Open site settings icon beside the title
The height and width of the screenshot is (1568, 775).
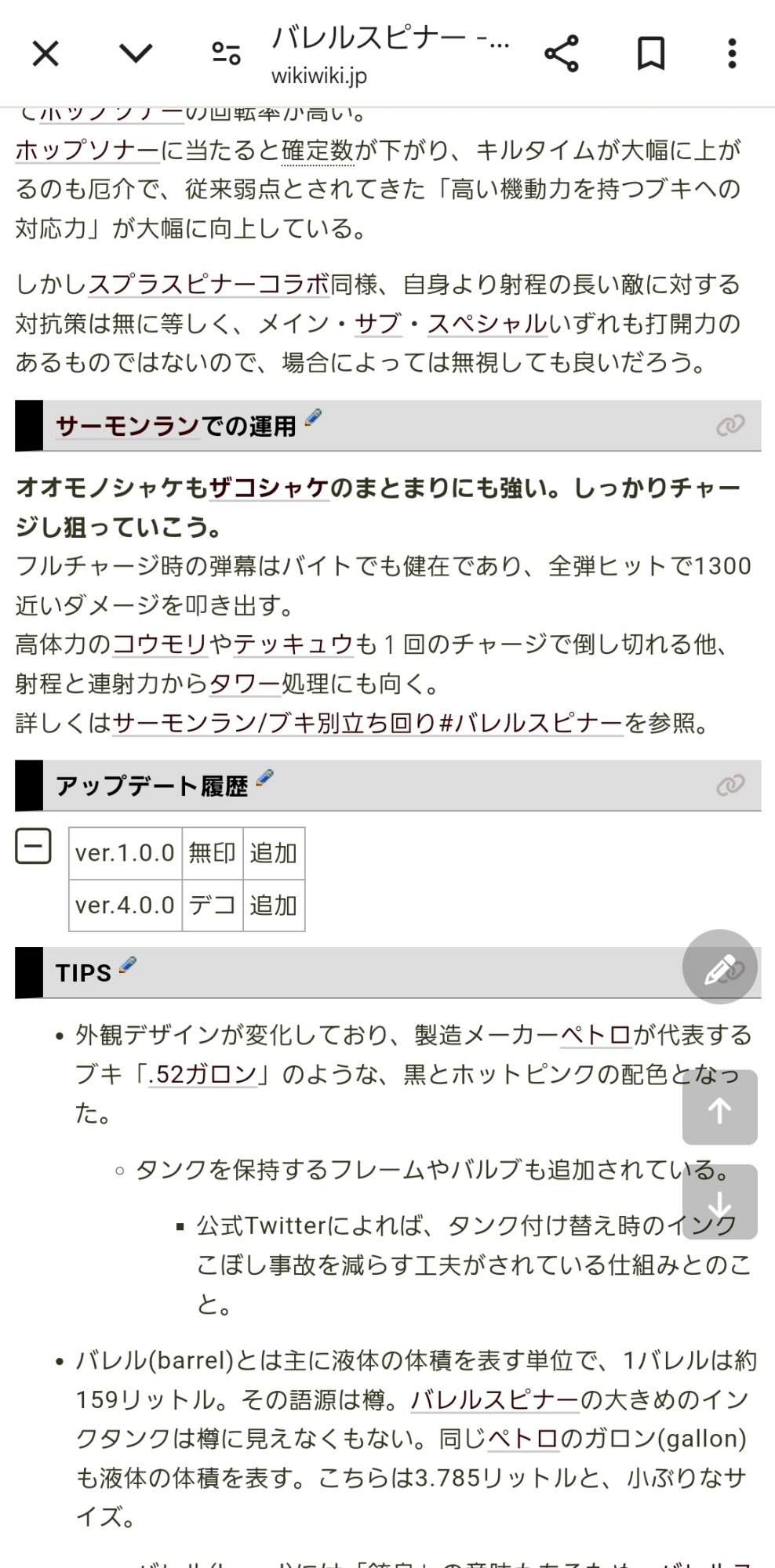pos(226,54)
